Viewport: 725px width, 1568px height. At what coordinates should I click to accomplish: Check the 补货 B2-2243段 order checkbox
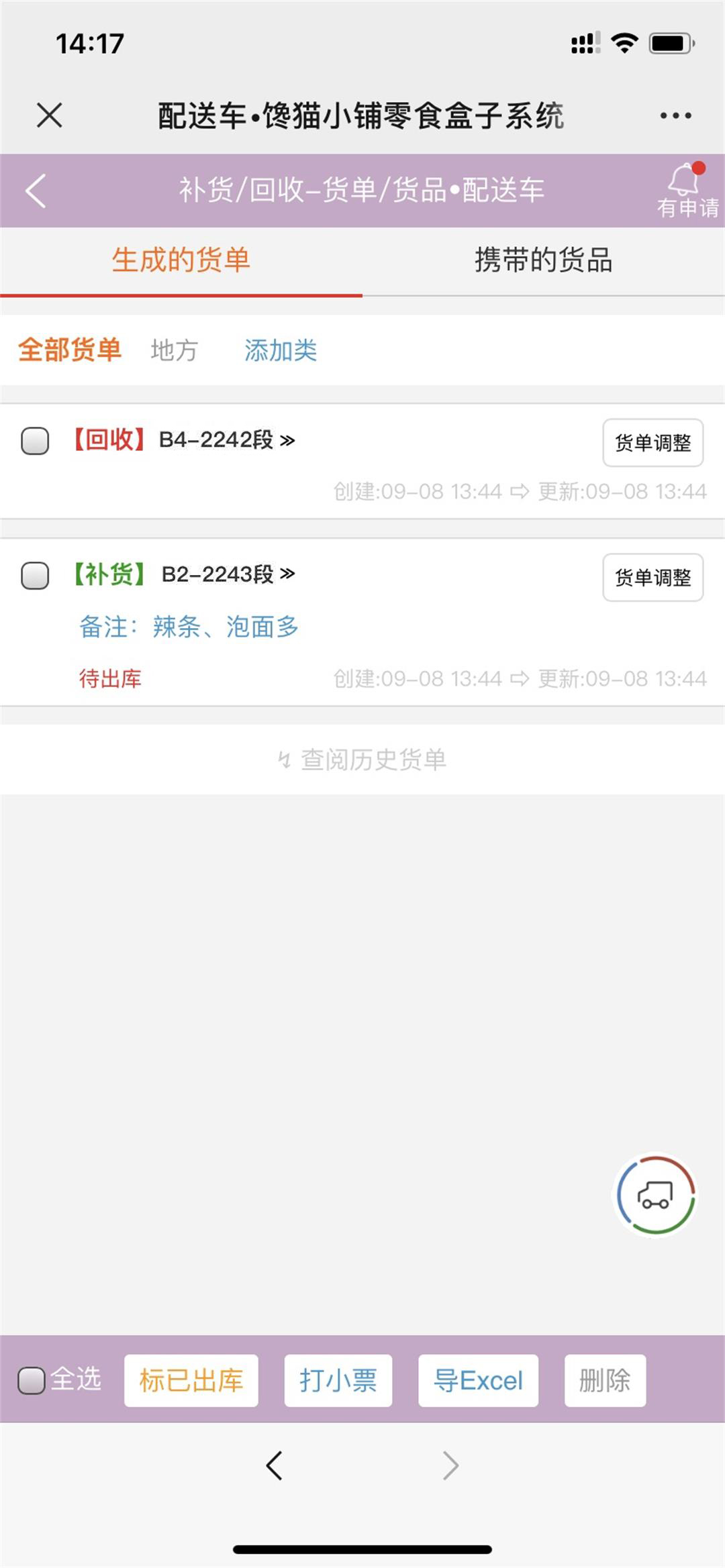(x=35, y=576)
